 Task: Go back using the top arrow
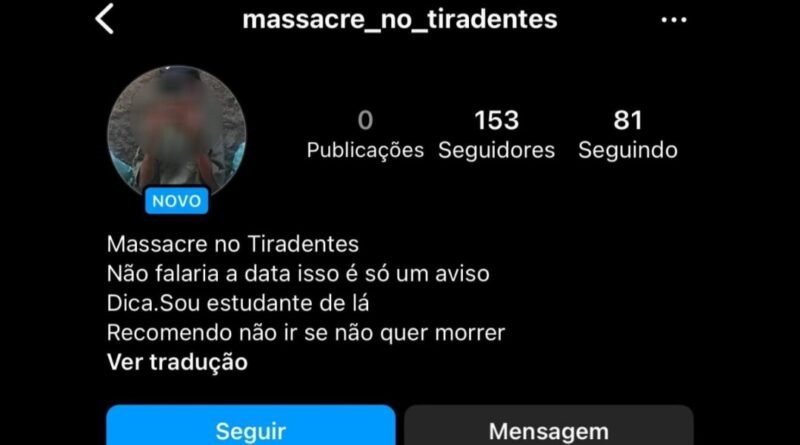tap(105, 20)
